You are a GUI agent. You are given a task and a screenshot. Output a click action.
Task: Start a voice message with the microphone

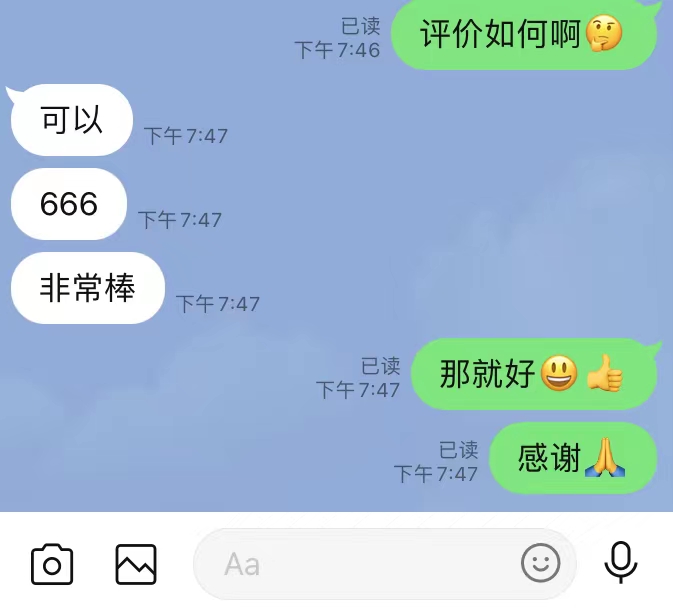621,563
